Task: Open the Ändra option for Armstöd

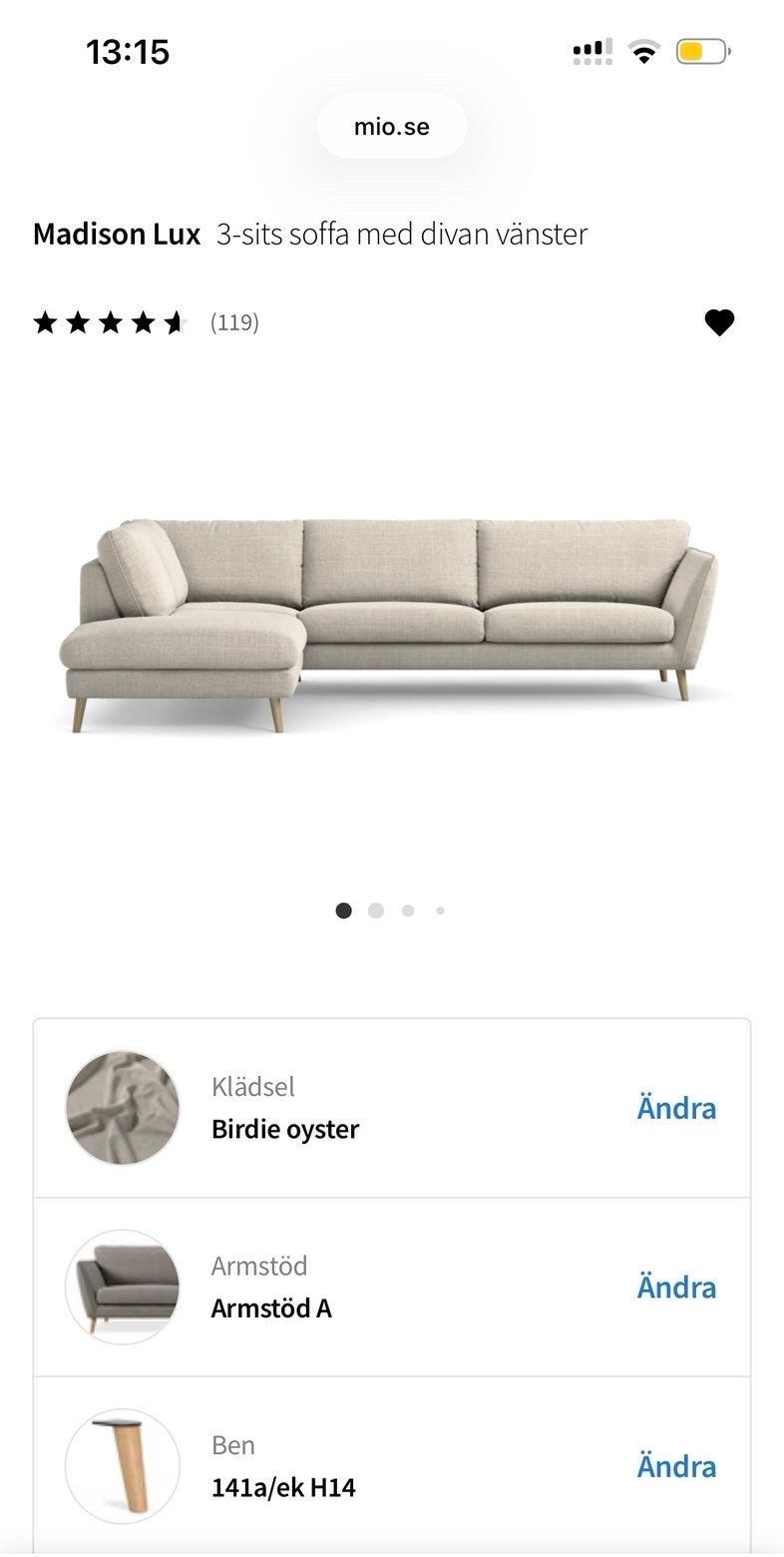Action: tap(676, 1288)
